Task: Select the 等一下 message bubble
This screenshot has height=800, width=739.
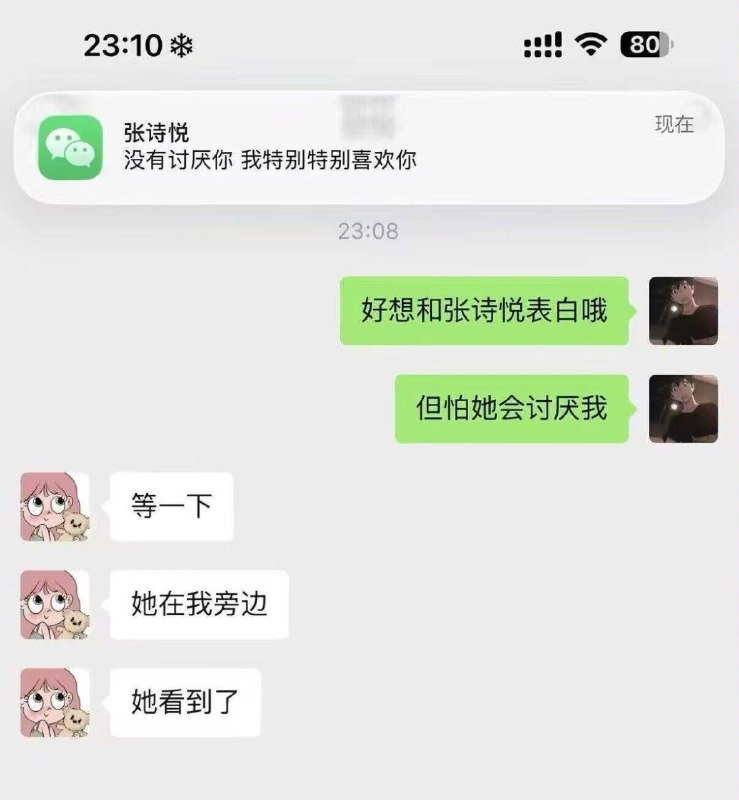Action: [x=174, y=508]
